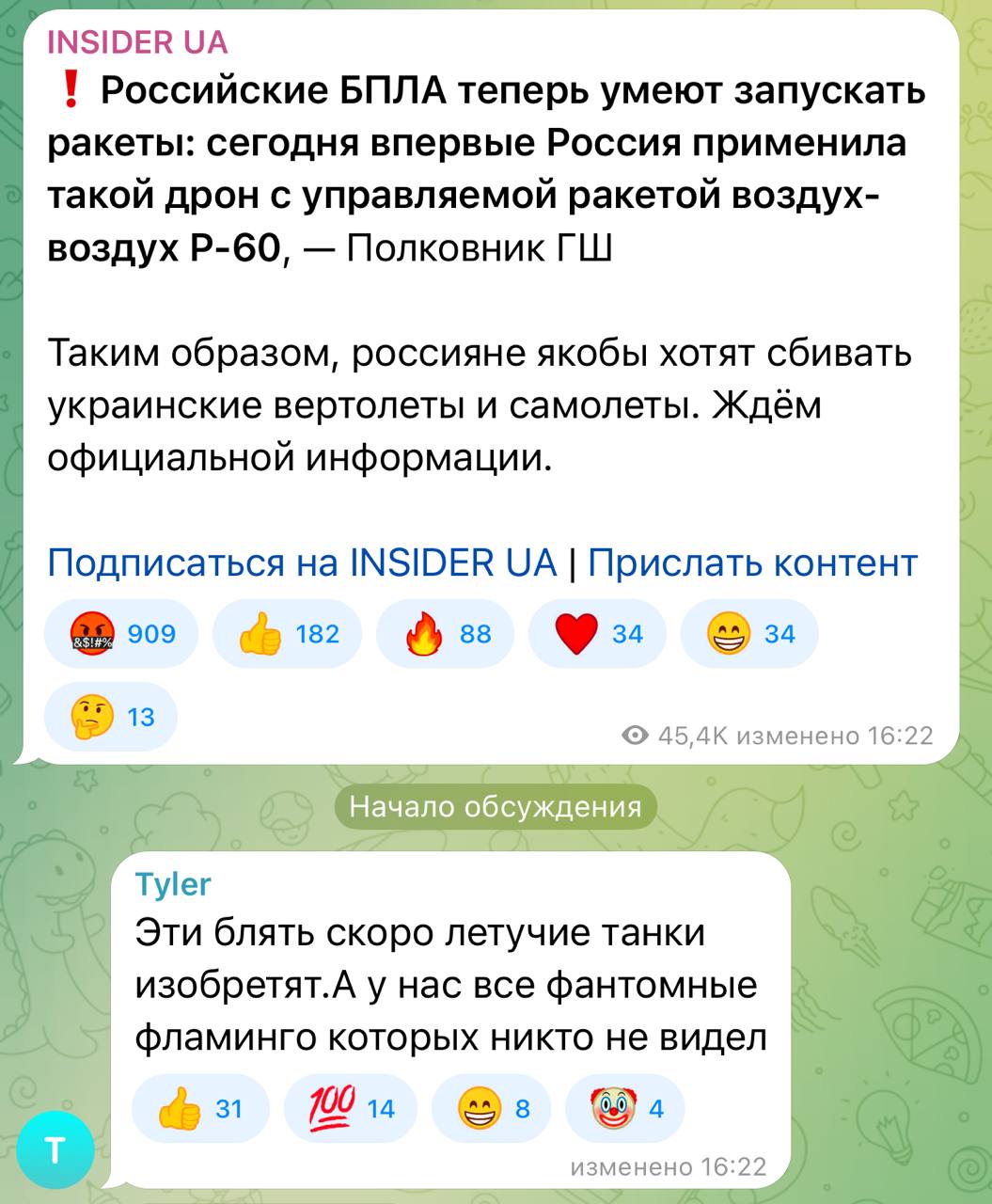Screen dimensions: 992x1204
Task: Open the Прислать контент link
Action: coord(752,562)
